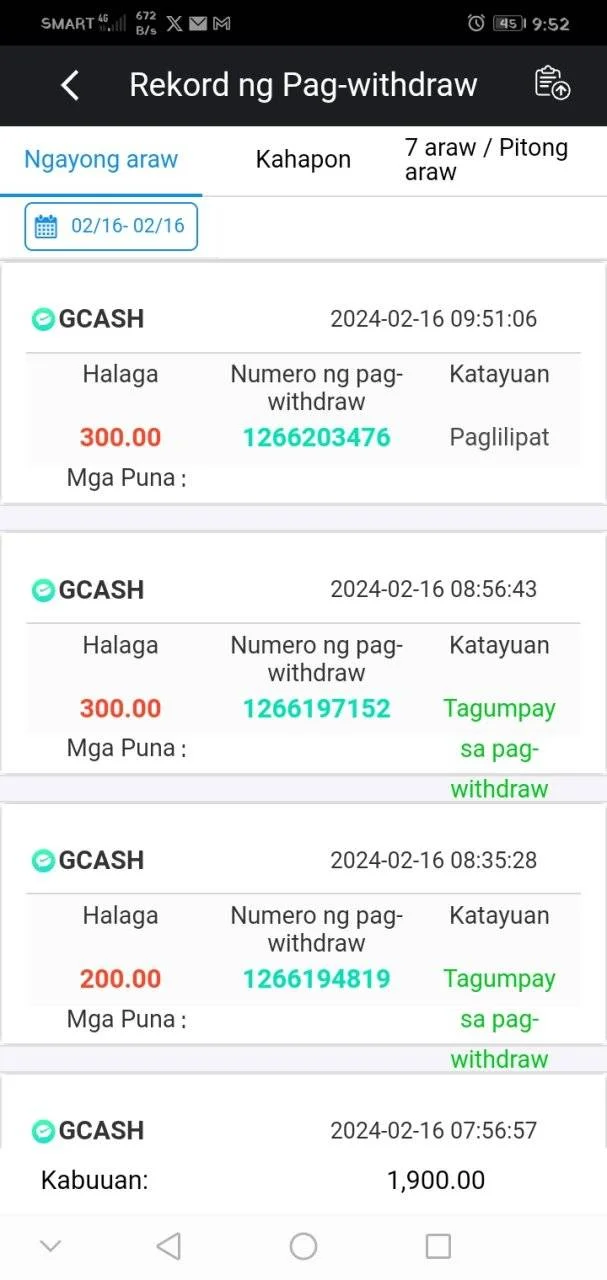Tap the system home button
Image resolution: width=607 pixels, height=1280 pixels.
tap(303, 1246)
